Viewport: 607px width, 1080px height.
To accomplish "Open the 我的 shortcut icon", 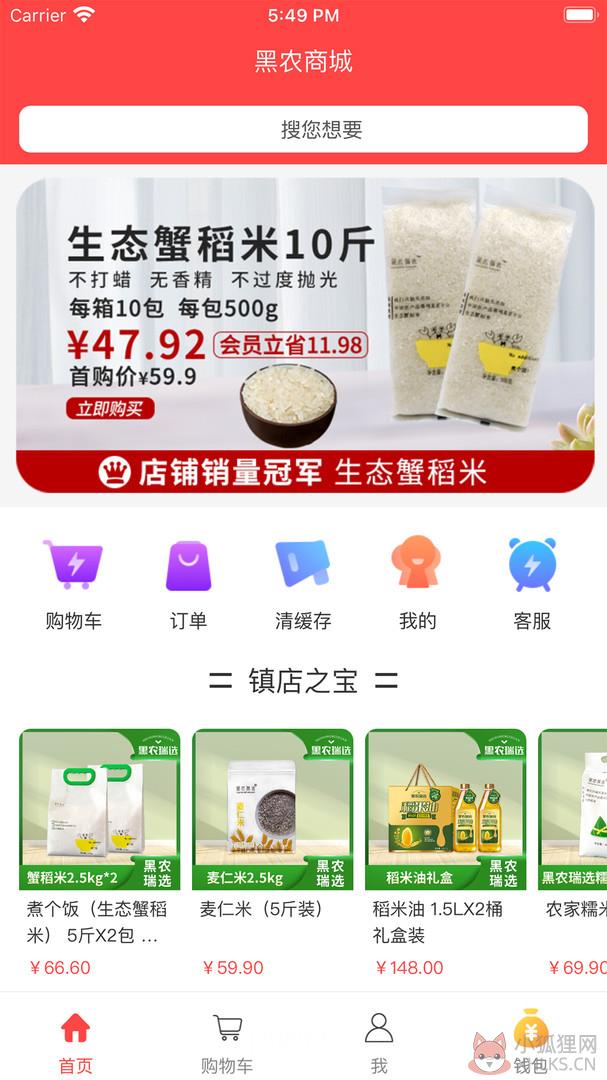I will [418, 584].
